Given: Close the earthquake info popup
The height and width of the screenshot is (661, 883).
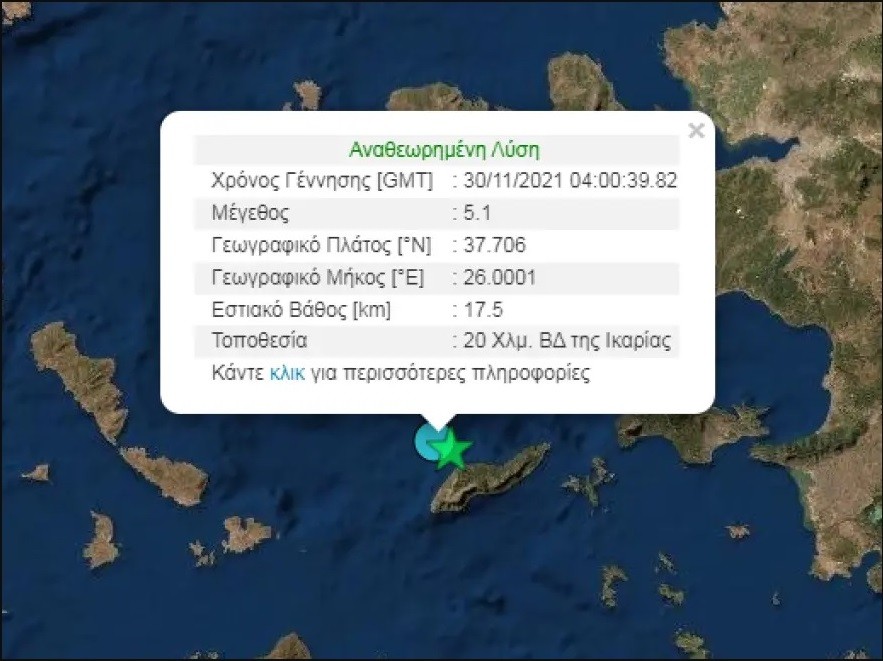Looking at the screenshot, I should point(697,130).
